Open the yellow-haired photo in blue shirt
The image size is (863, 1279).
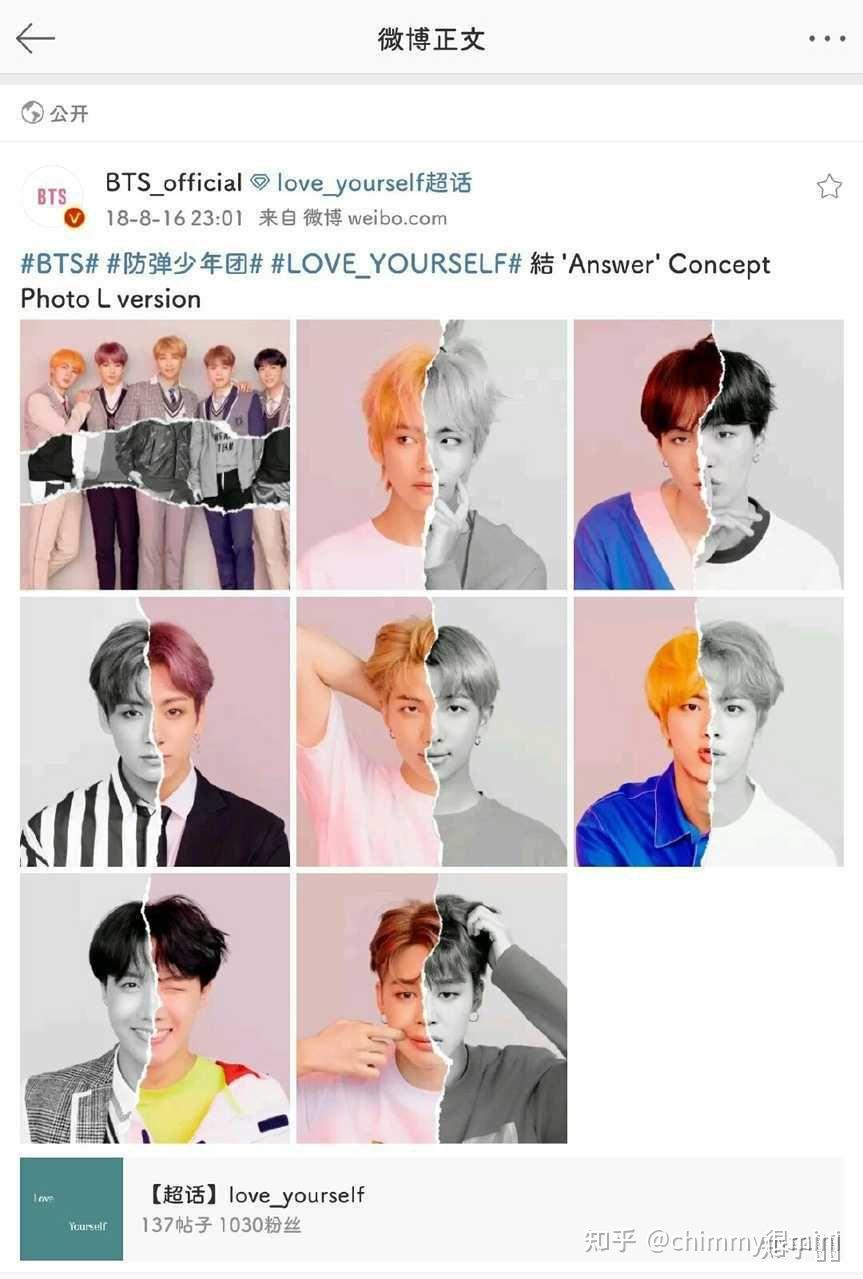click(x=708, y=732)
